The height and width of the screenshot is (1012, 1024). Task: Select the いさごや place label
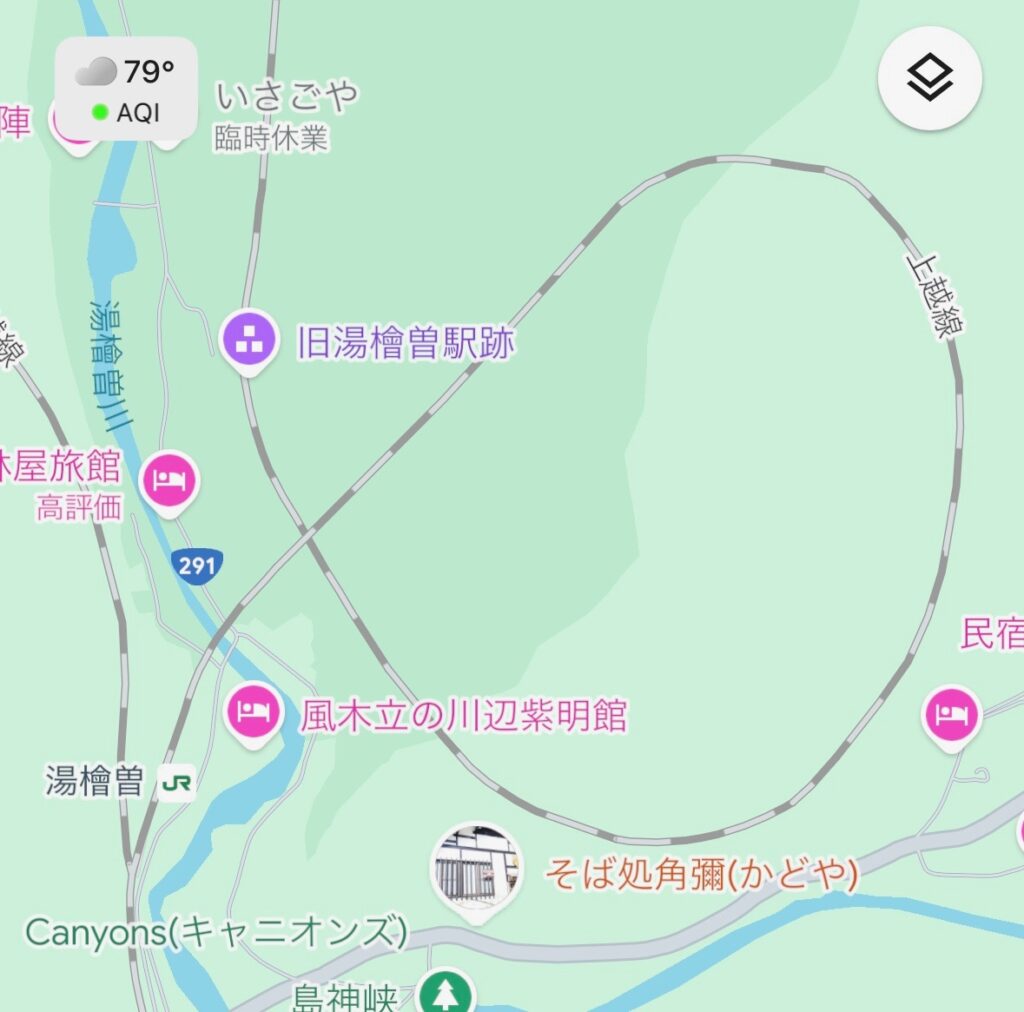[x=287, y=99]
